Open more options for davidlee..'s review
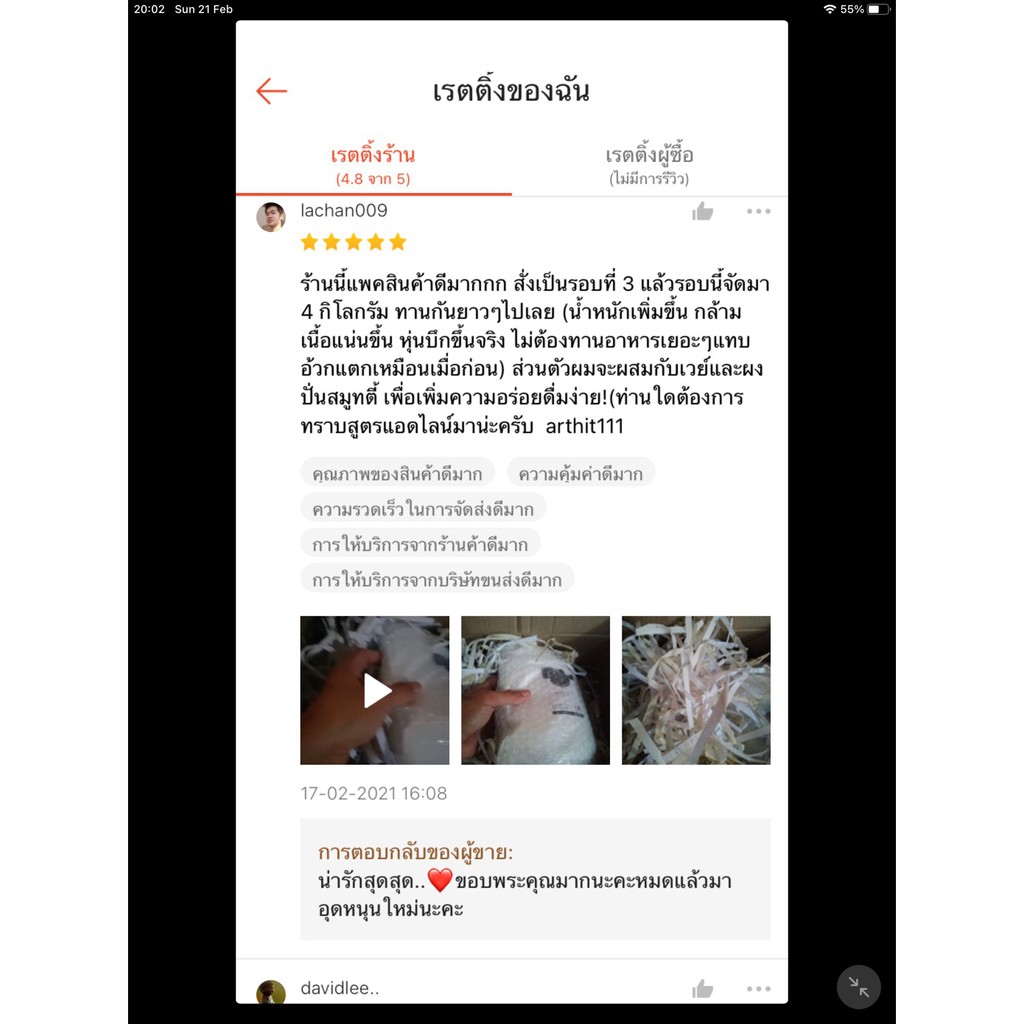The image size is (1024, 1024). (x=758, y=989)
